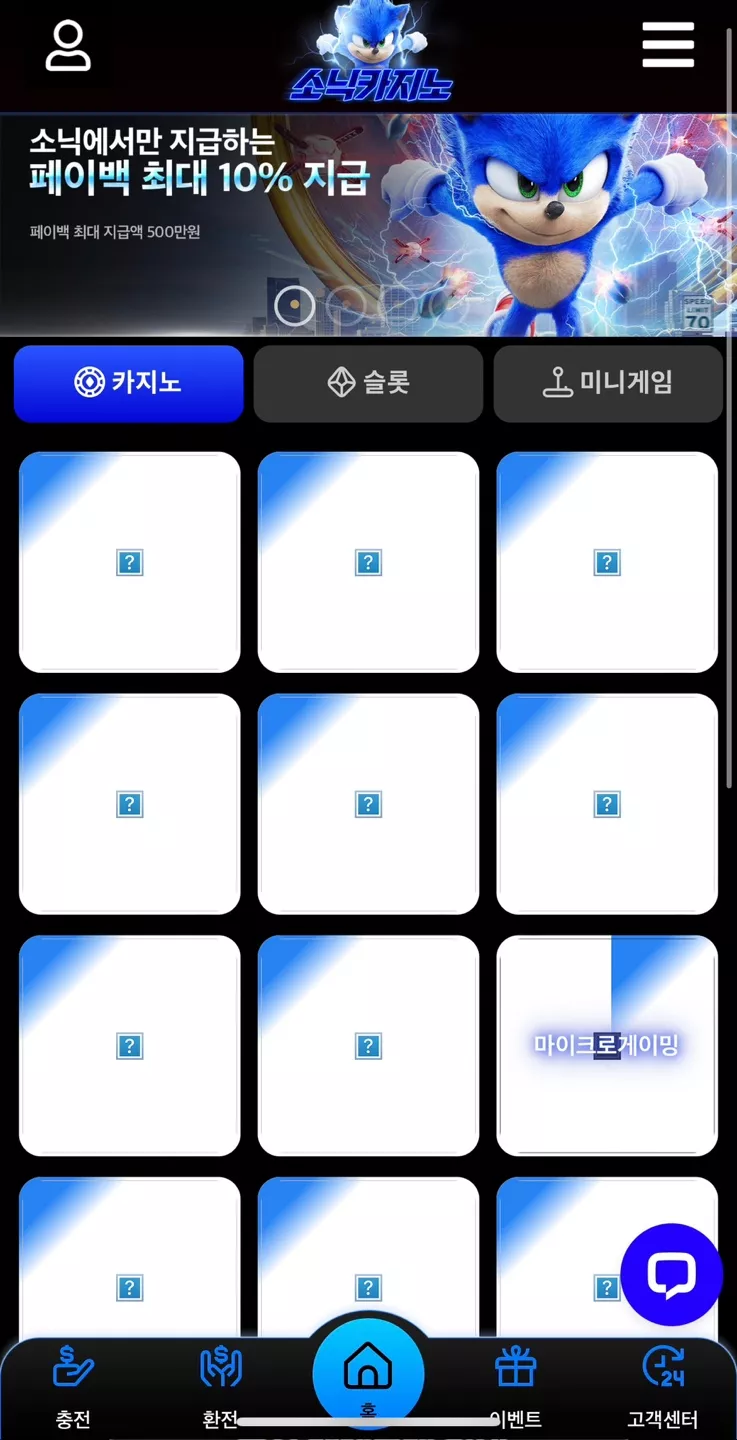Go to 환전 in the bottom bar
The image size is (737, 1440).
pos(220,1387)
